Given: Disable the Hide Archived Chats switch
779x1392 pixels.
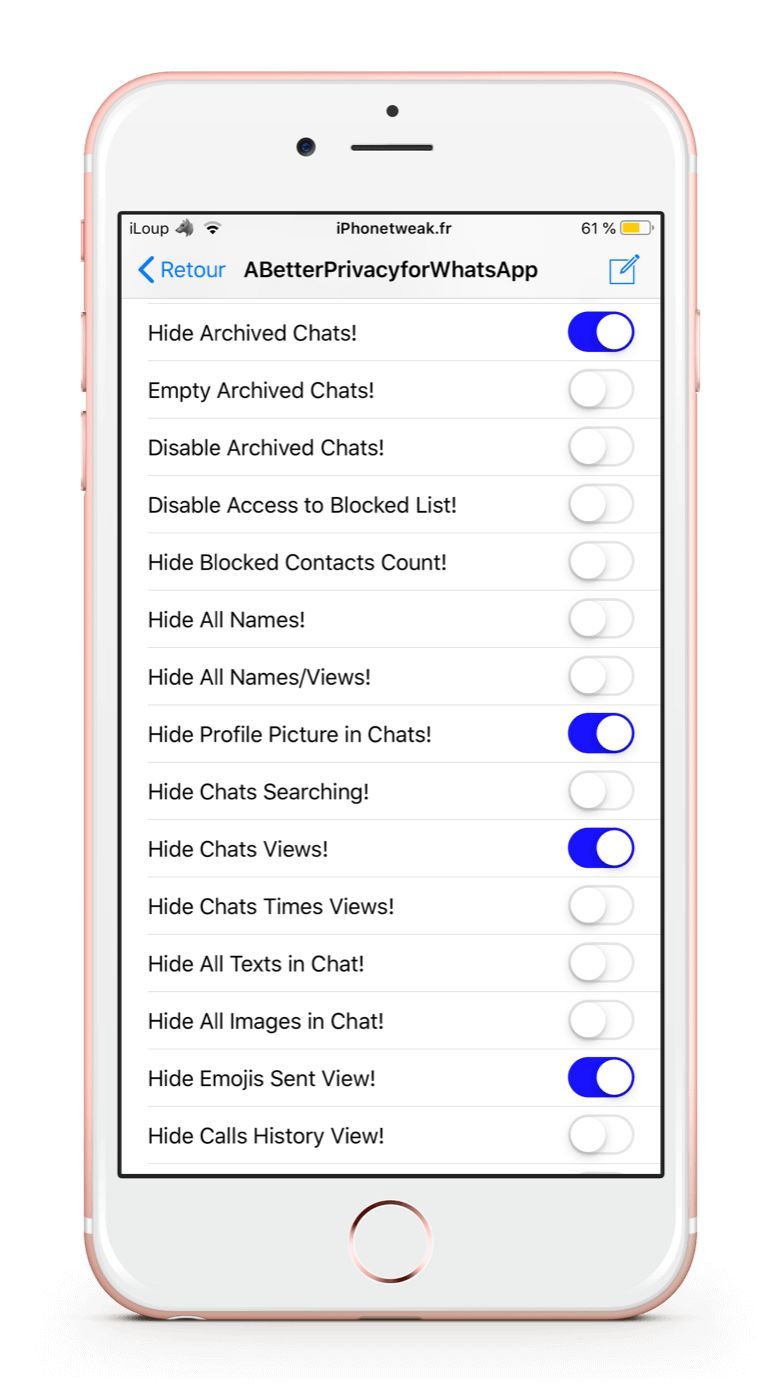Looking at the screenshot, I should [x=600, y=332].
